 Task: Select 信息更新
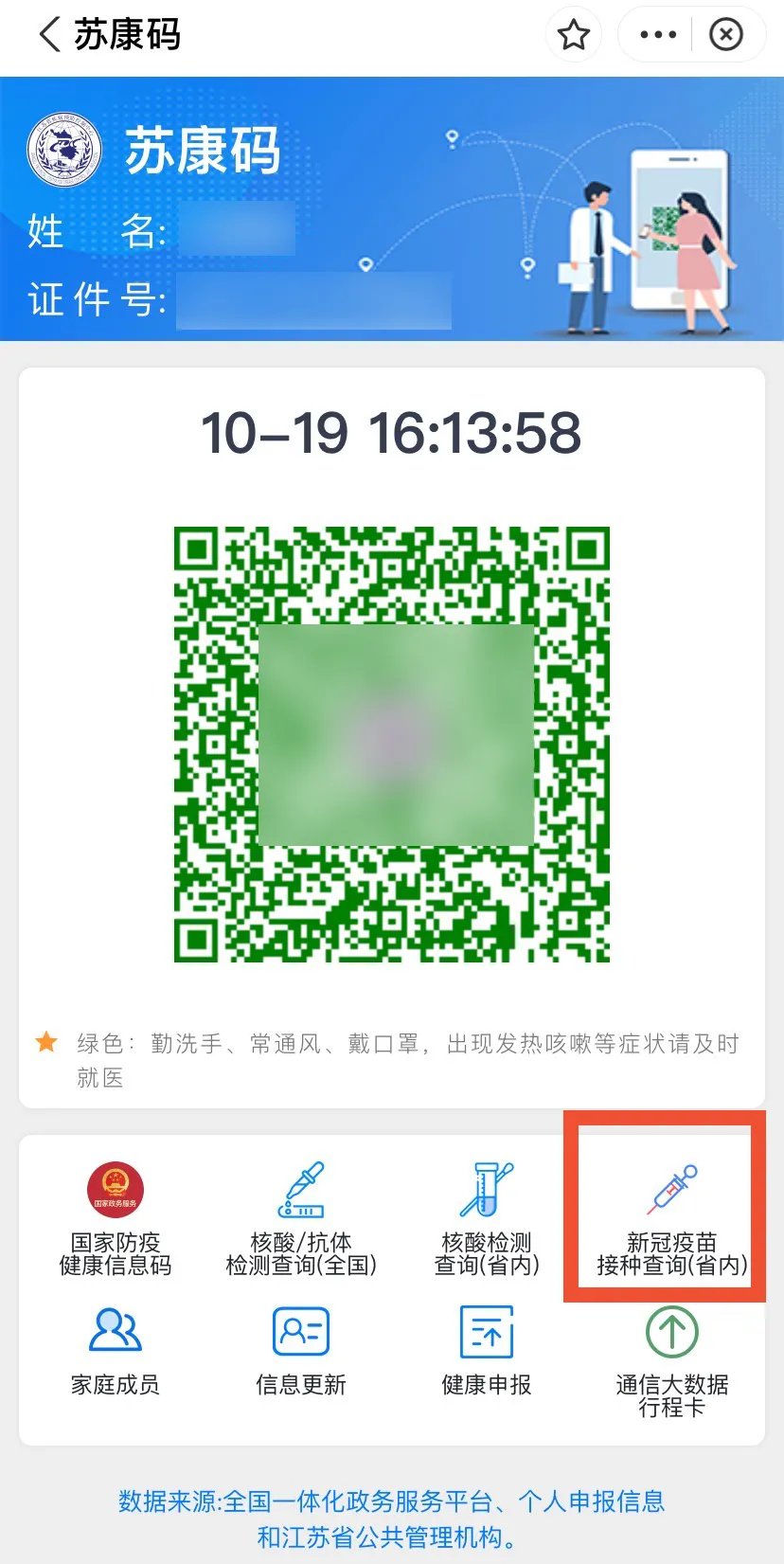pyautogui.click(x=301, y=1350)
